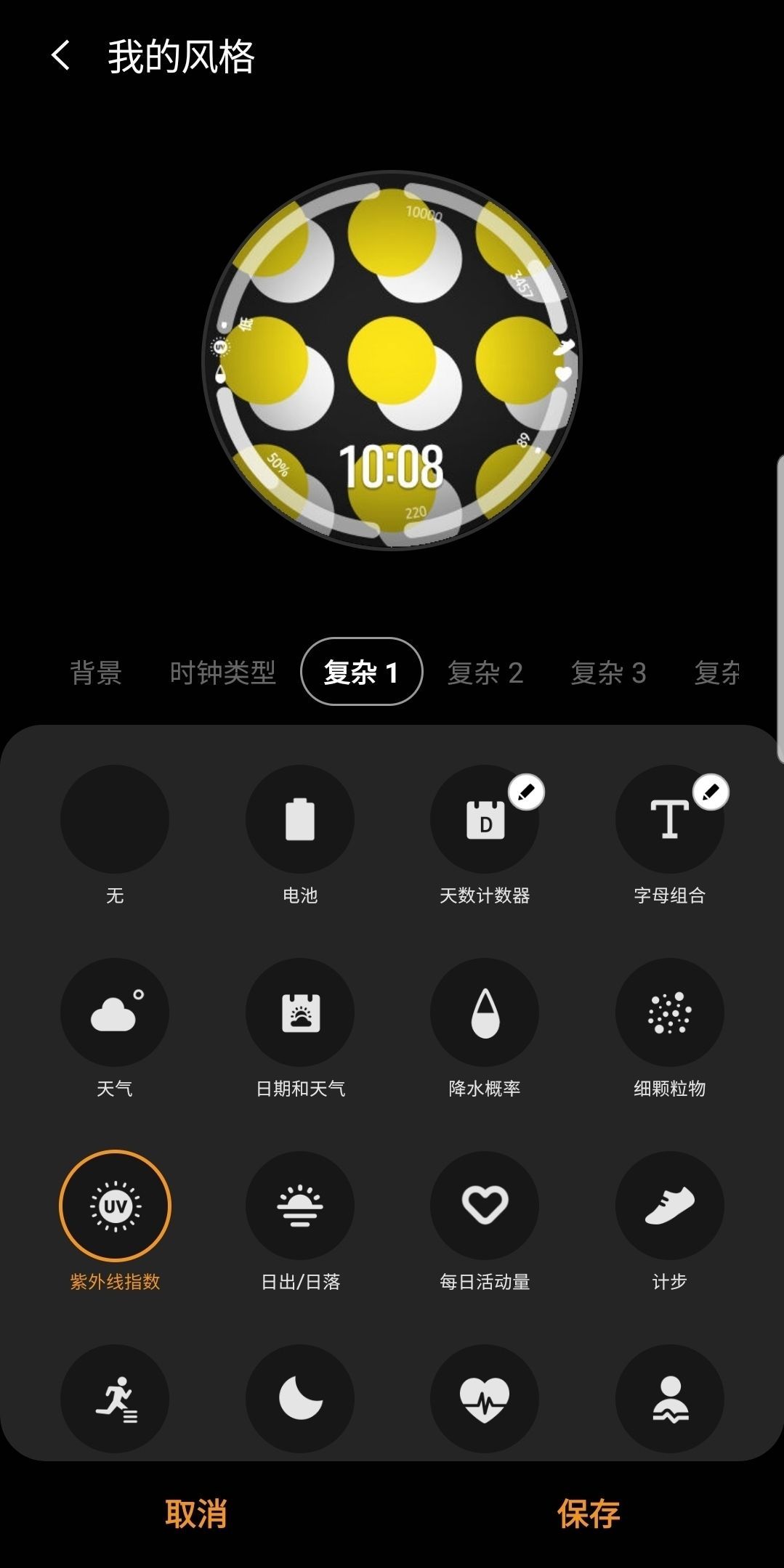Choose the heart rate monitor complication
784x1568 pixels.
coord(485,1398)
